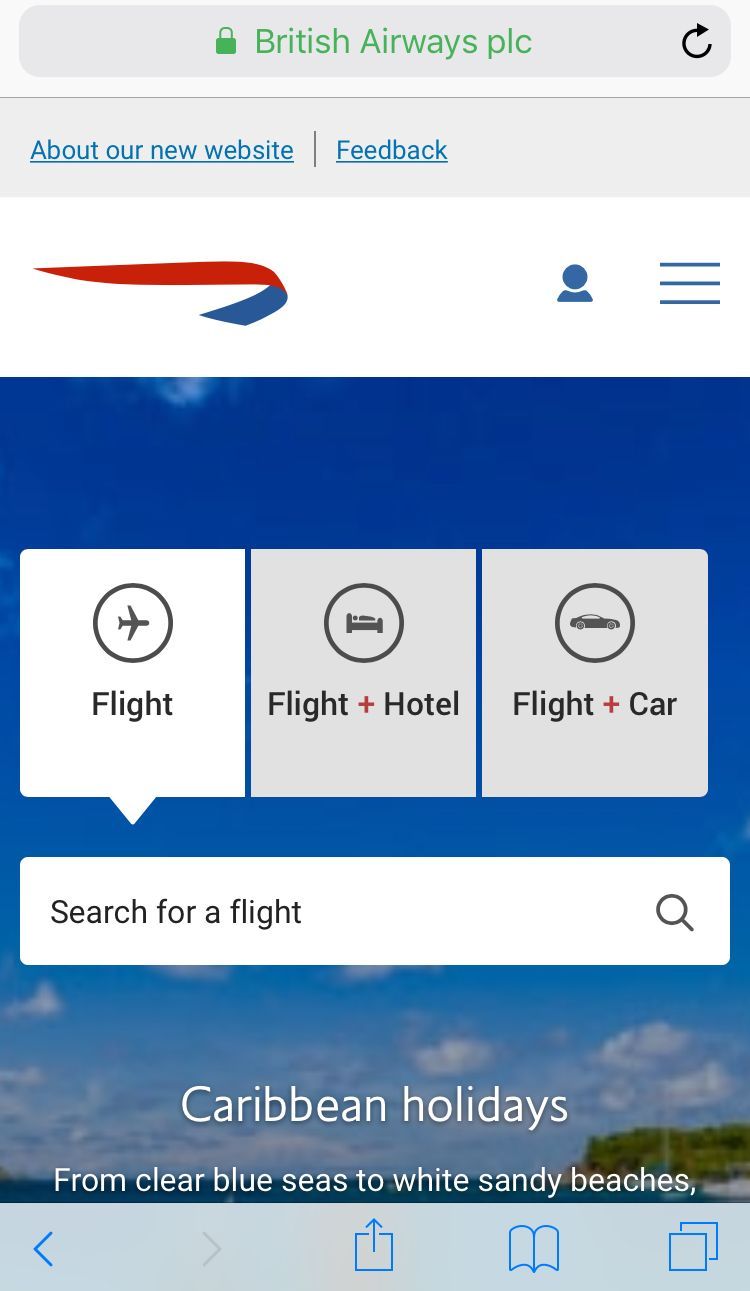Go back in the Safari browser

pyautogui.click(x=43, y=1248)
